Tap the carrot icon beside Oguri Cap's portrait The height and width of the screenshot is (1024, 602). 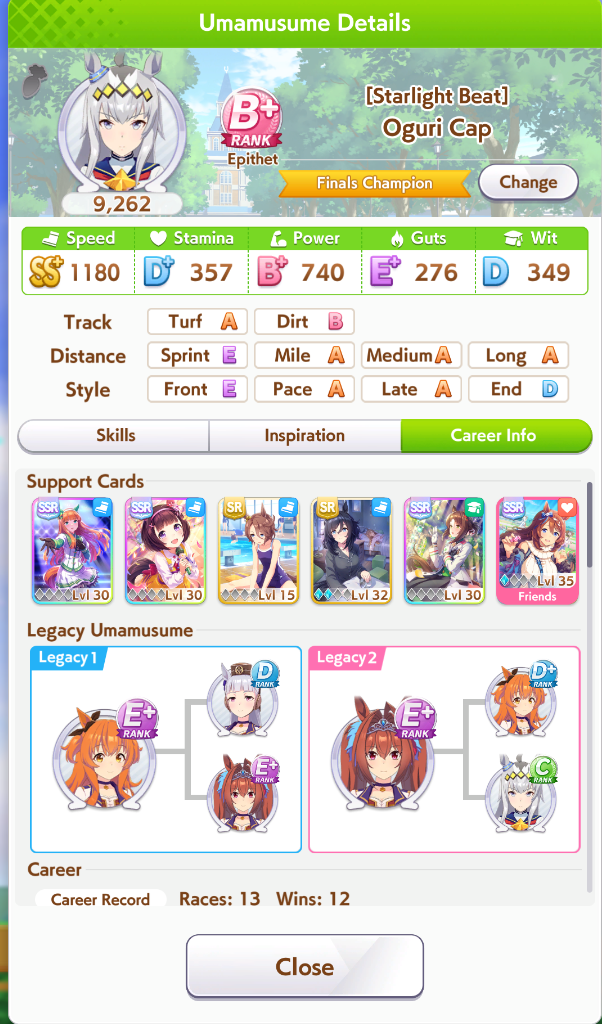(37, 82)
